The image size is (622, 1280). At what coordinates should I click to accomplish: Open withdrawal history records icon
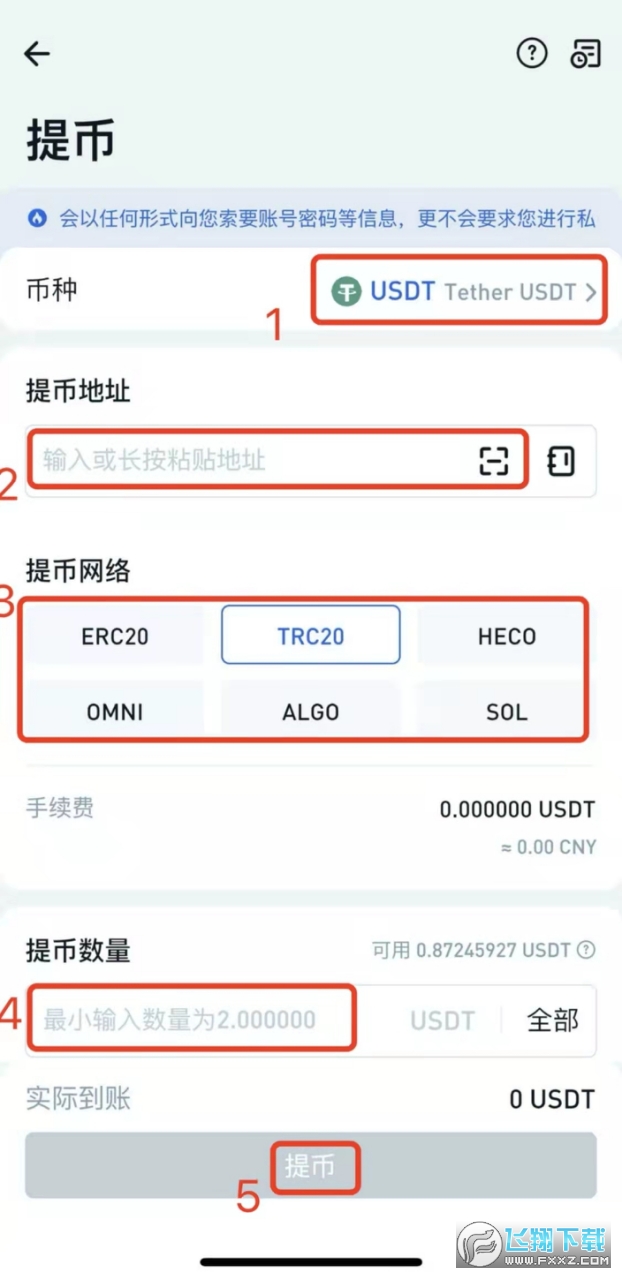586,54
